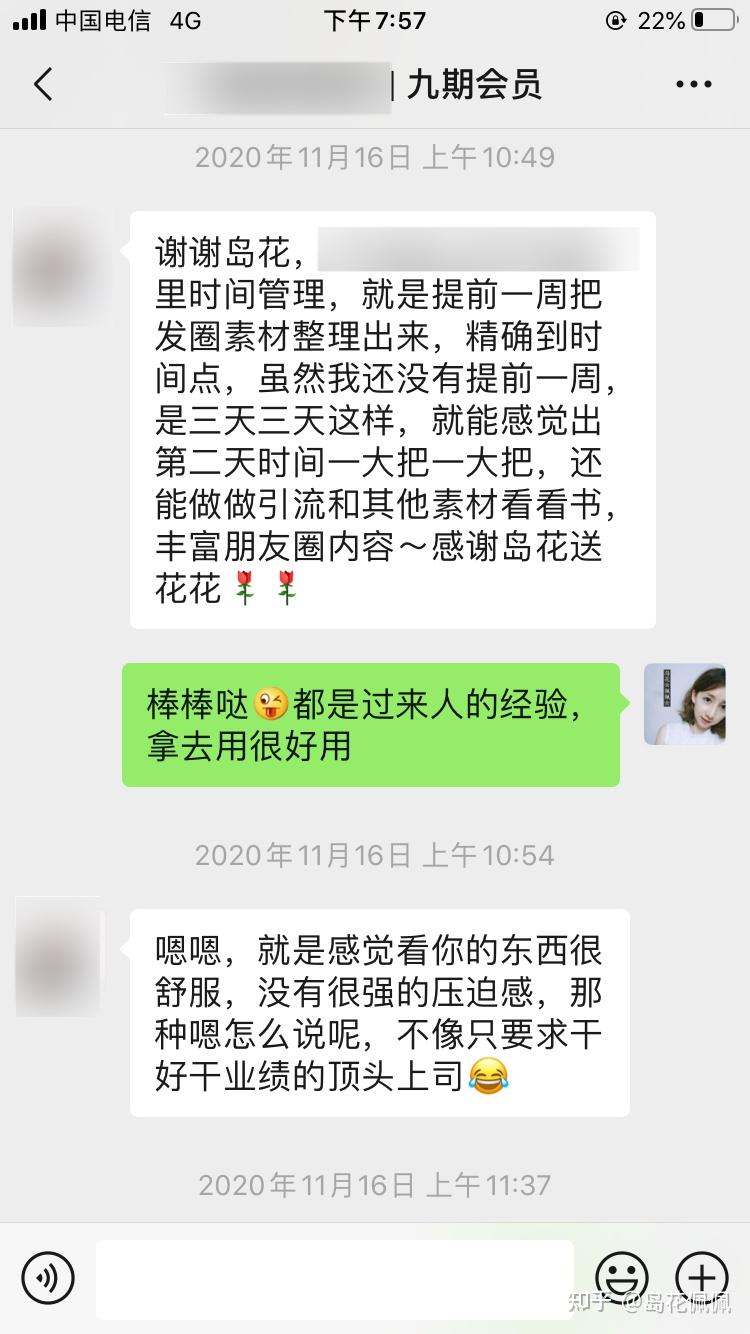This screenshot has height=1334, width=750.
Task: Open the plus attachment menu
Action: (701, 1277)
